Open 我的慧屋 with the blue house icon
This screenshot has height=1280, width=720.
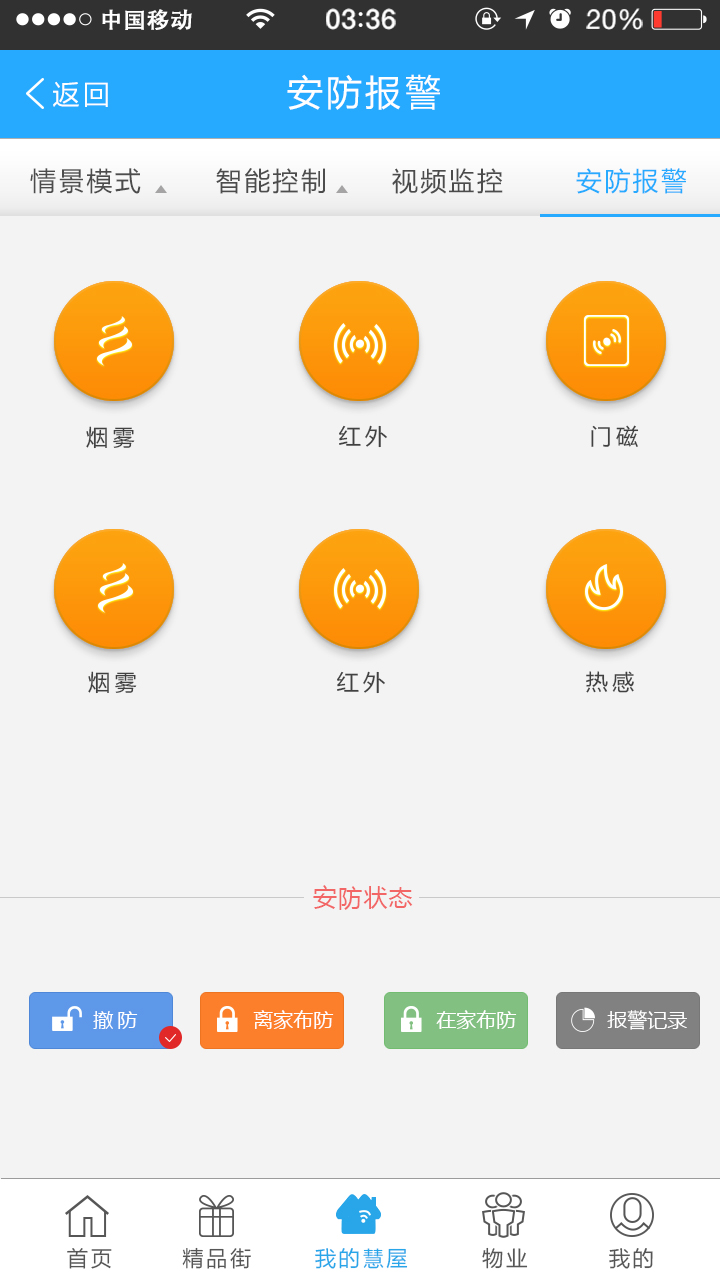pyautogui.click(x=359, y=1228)
